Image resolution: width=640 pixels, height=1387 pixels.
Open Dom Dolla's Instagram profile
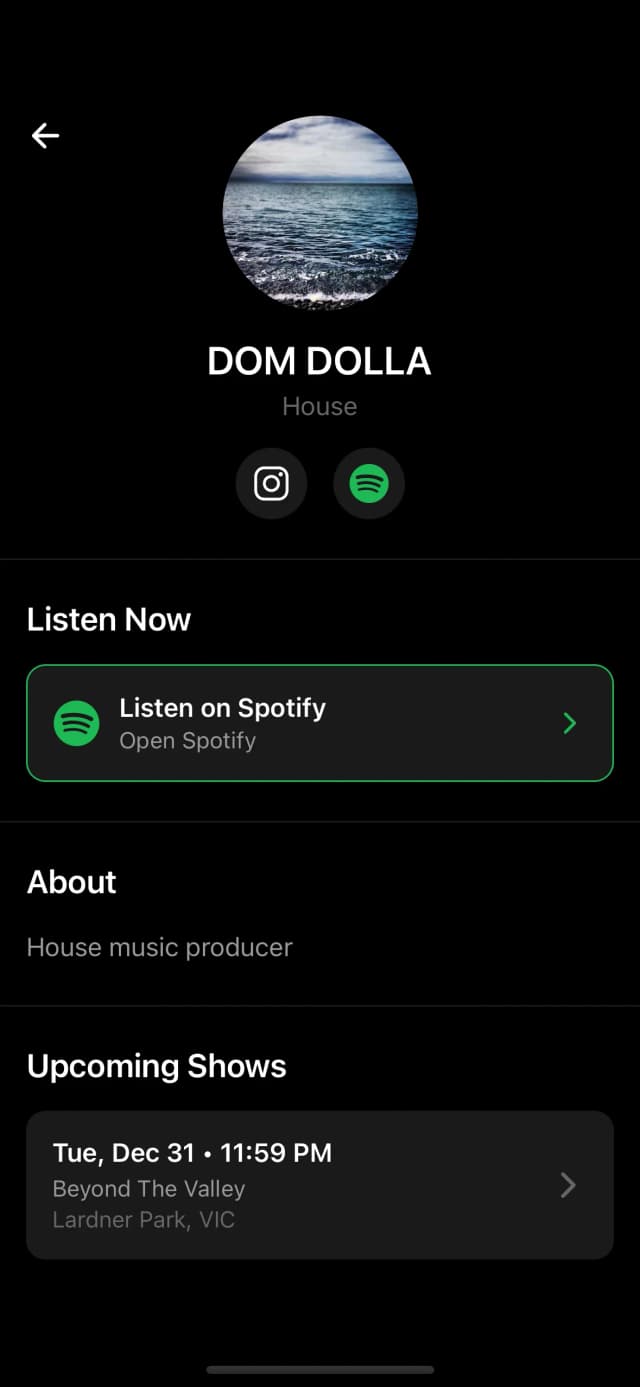271,484
